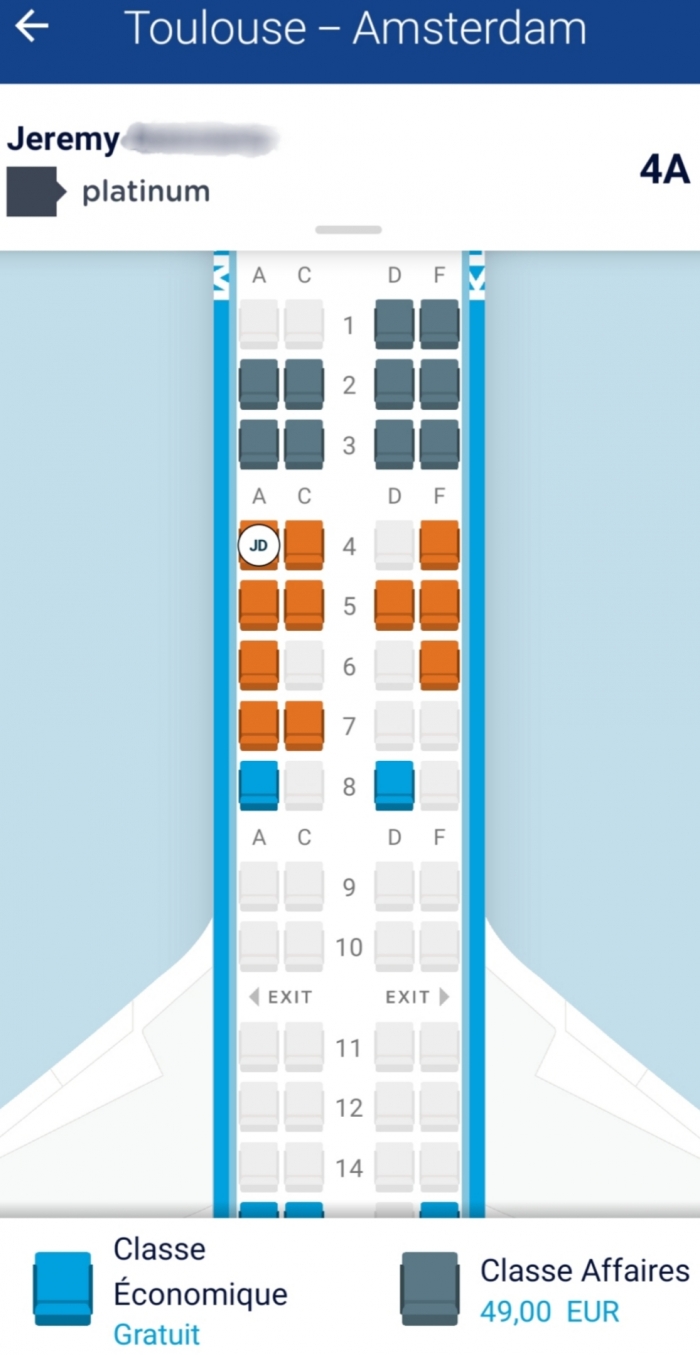Pick business class seat 3A

(x=259, y=445)
